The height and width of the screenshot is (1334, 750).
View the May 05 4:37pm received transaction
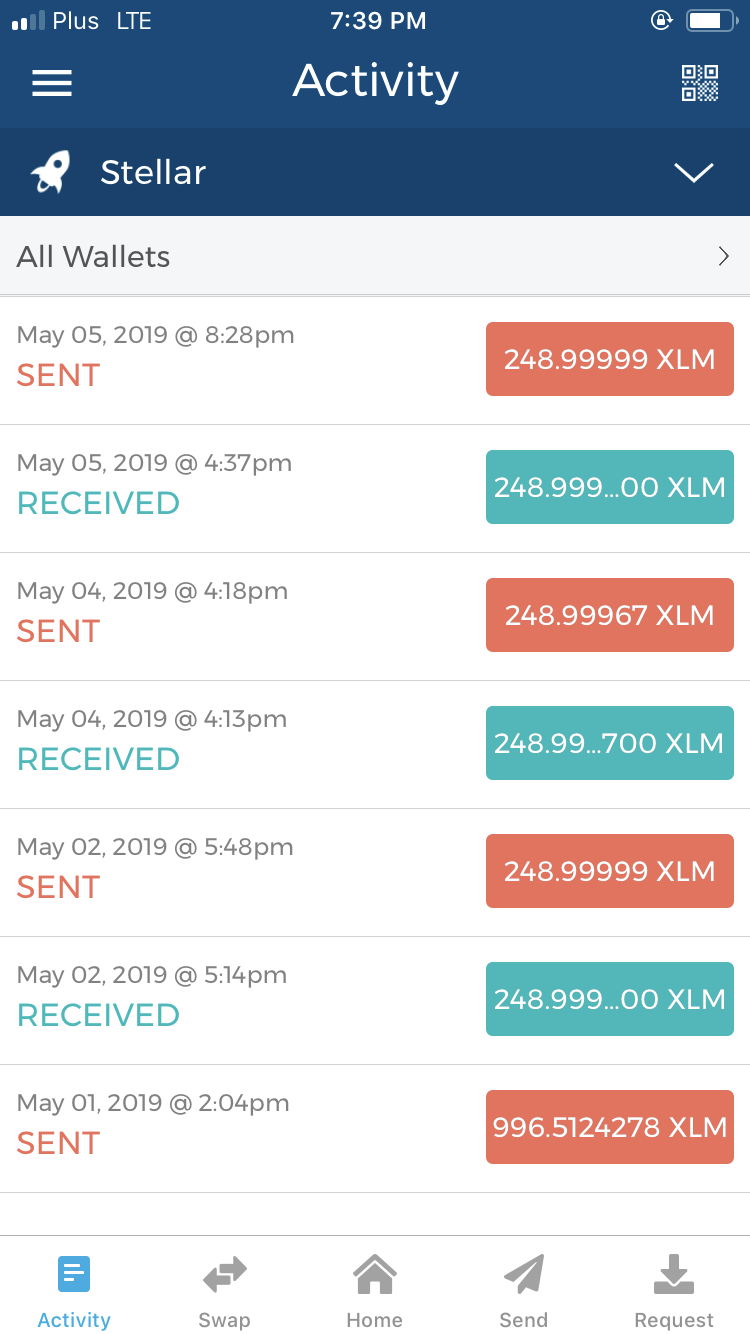pyautogui.click(x=375, y=488)
